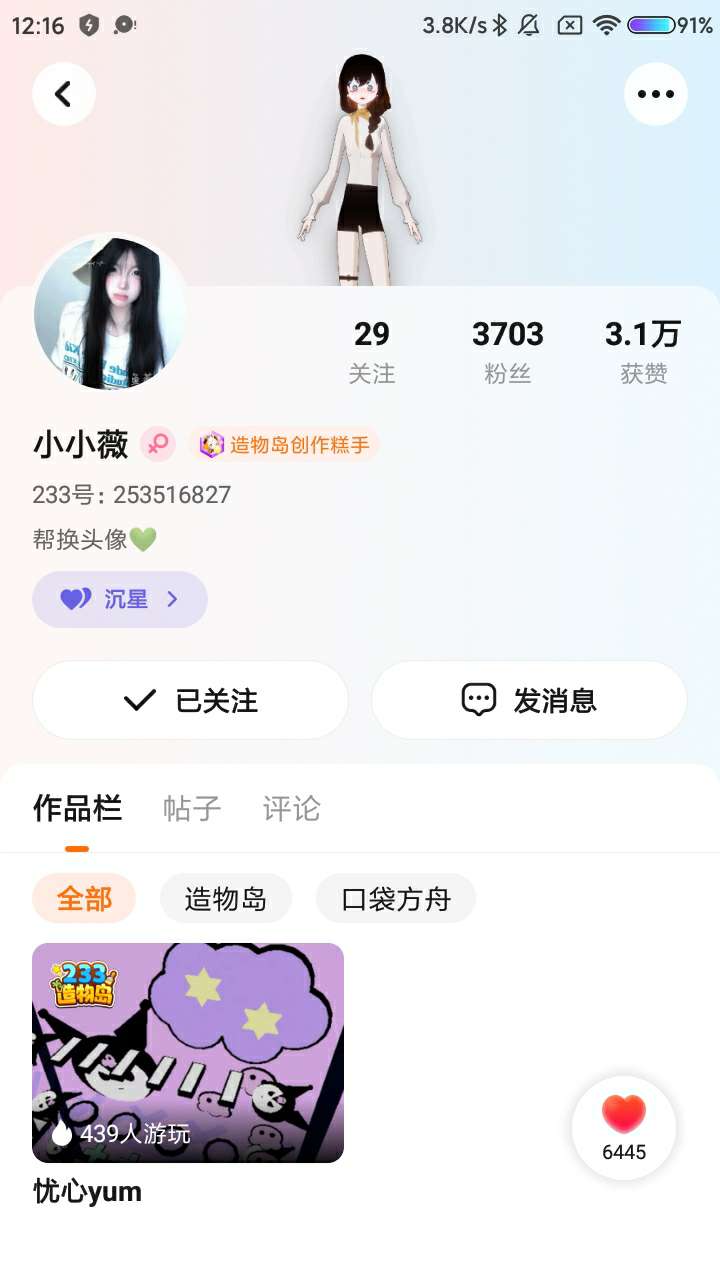Screen dimensions: 720x1280
Task: Tap the floating heart like button
Action: 624,1127
